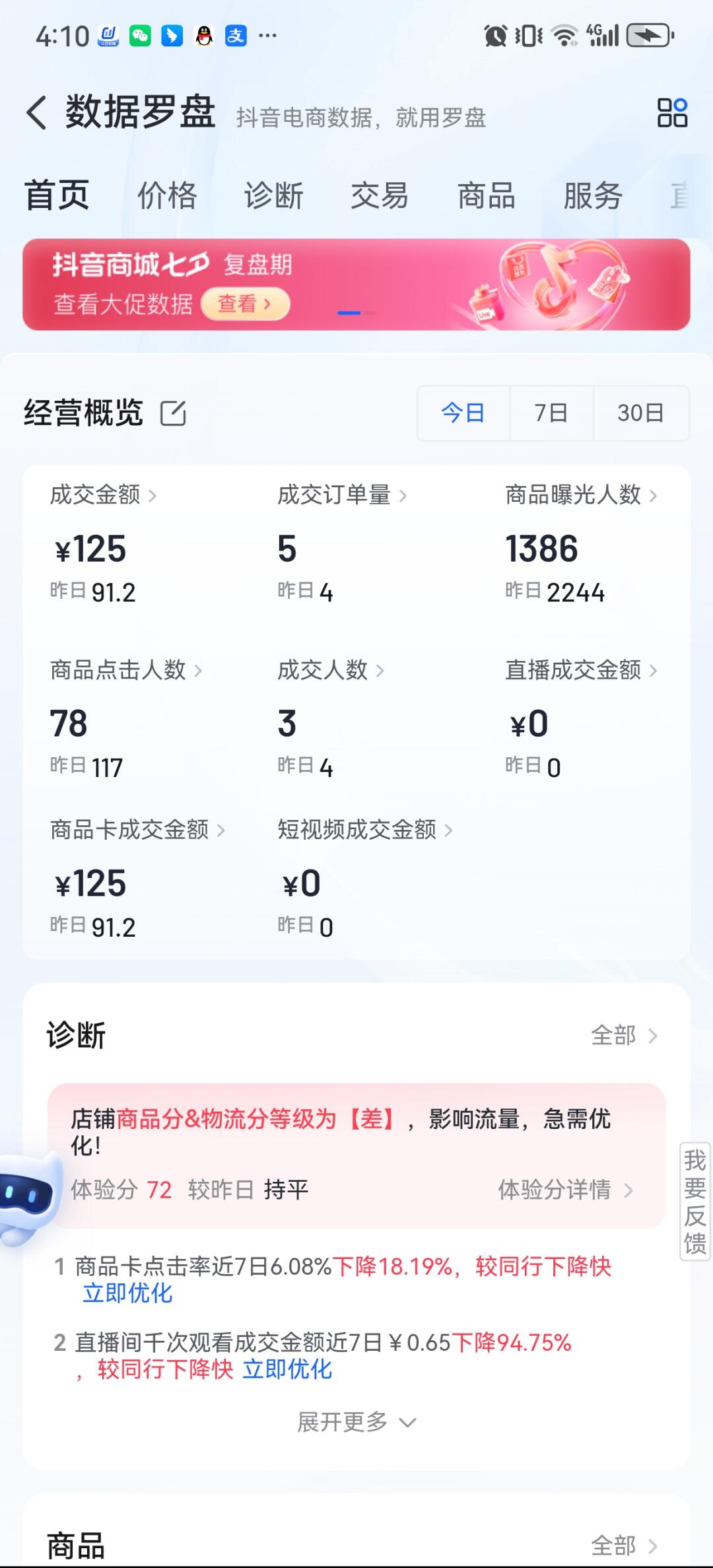Switch to the 服务 tab
The height and width of the screenshot is (1568, 713).
click(592, 195)
